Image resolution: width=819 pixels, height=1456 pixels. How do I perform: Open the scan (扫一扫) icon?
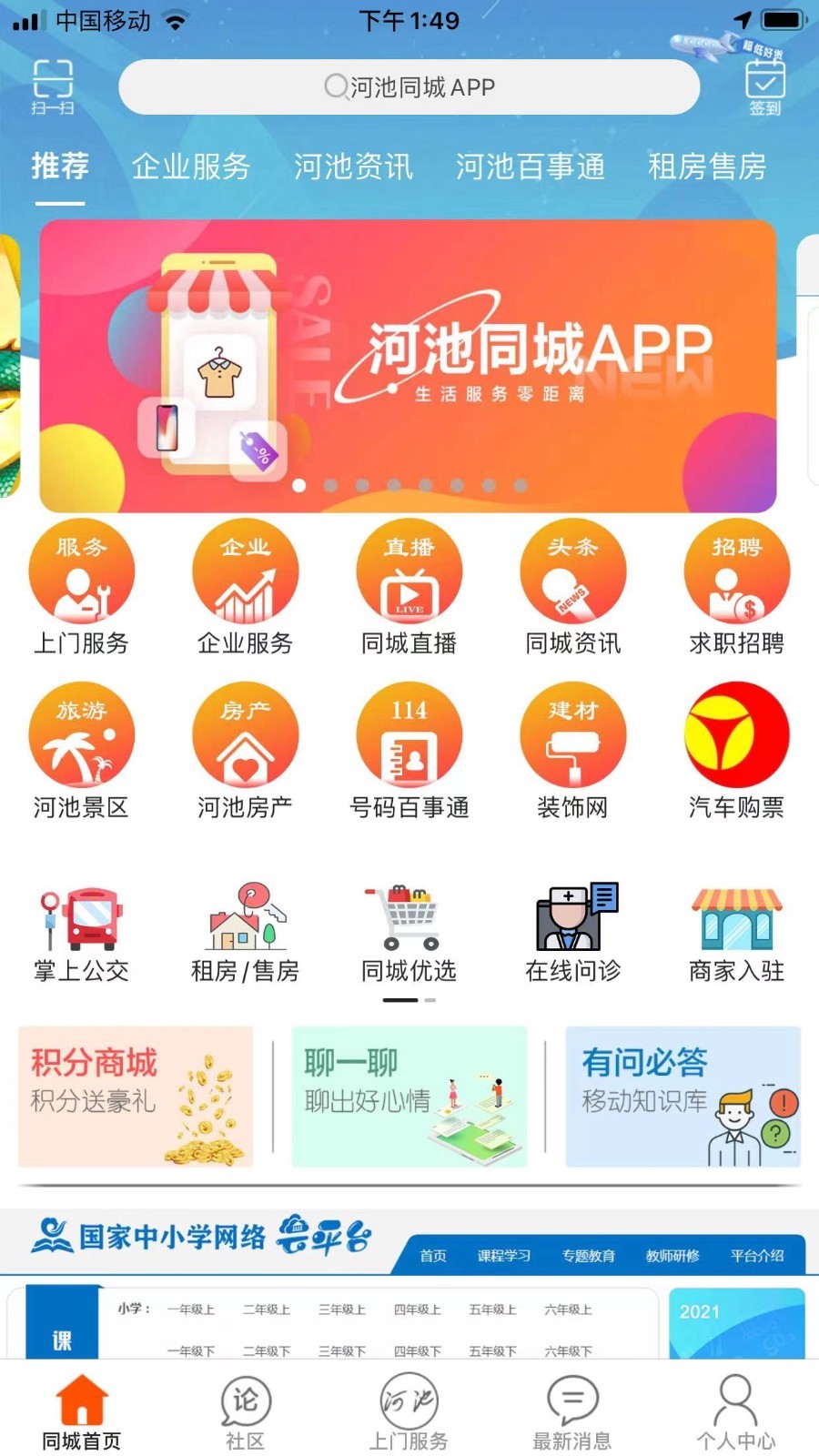(x=53, y=86)
